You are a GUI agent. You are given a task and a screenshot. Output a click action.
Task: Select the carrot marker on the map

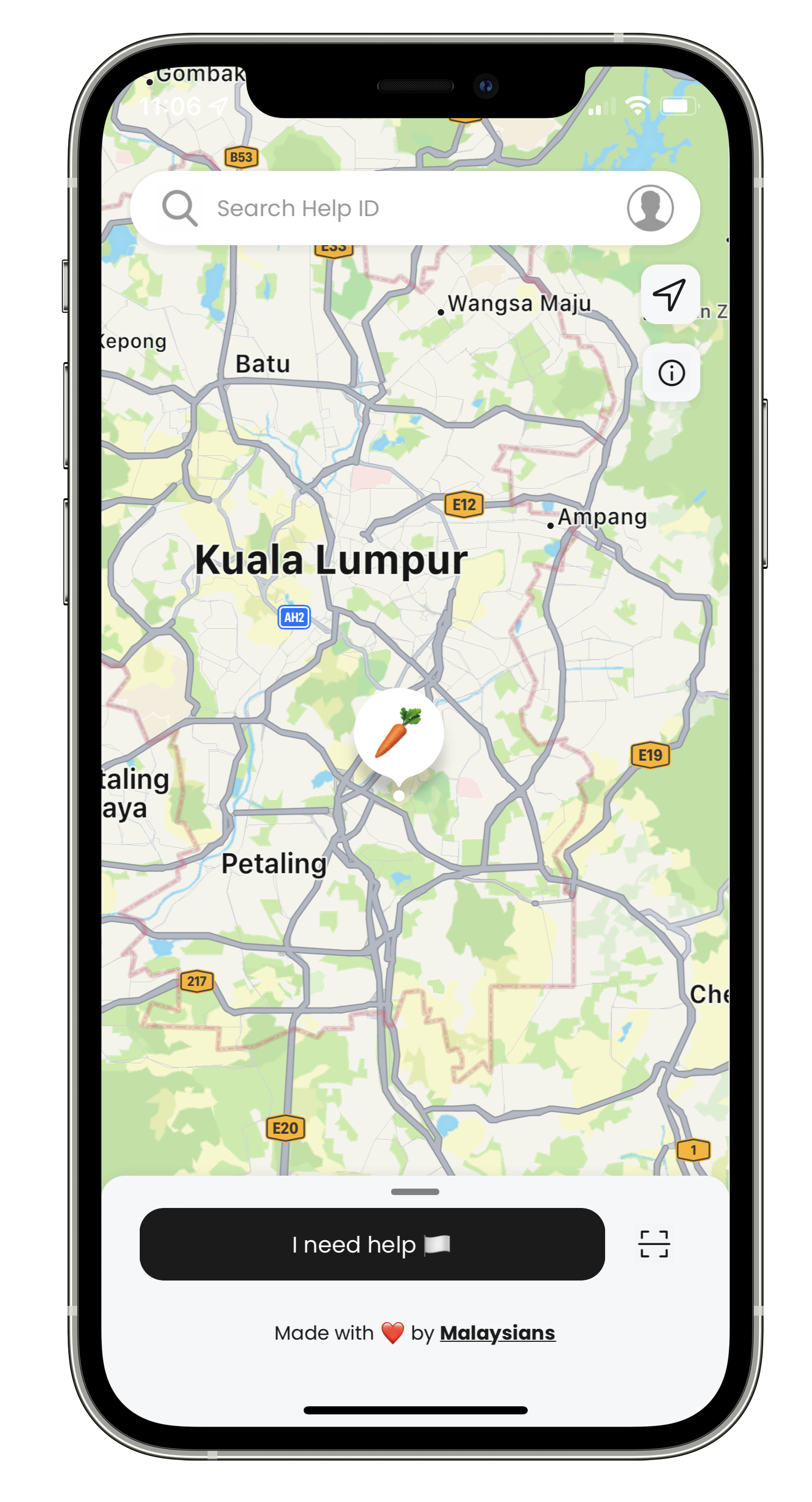[399, 733]
